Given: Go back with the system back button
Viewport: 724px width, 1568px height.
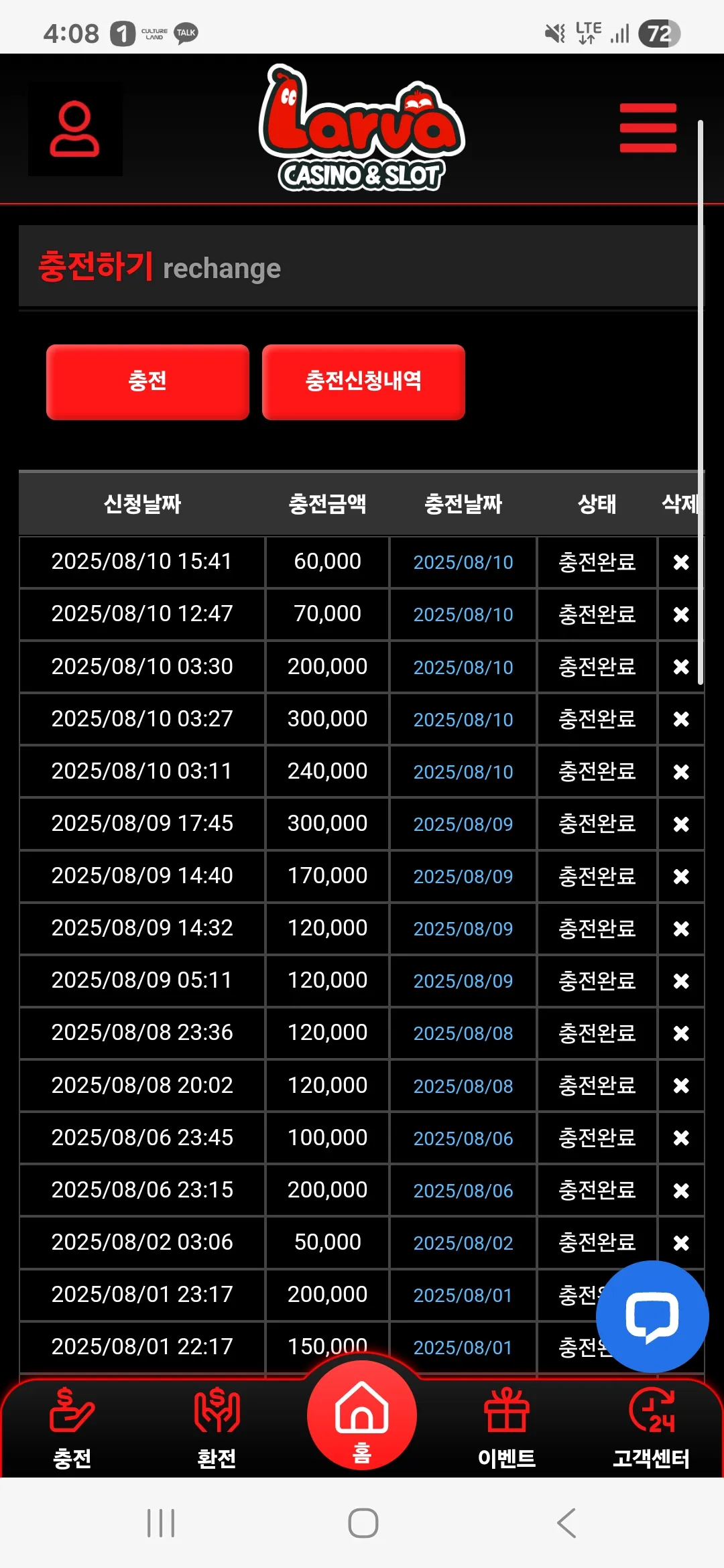Looking at the screenshot, I should click(x=566, y=1523).
